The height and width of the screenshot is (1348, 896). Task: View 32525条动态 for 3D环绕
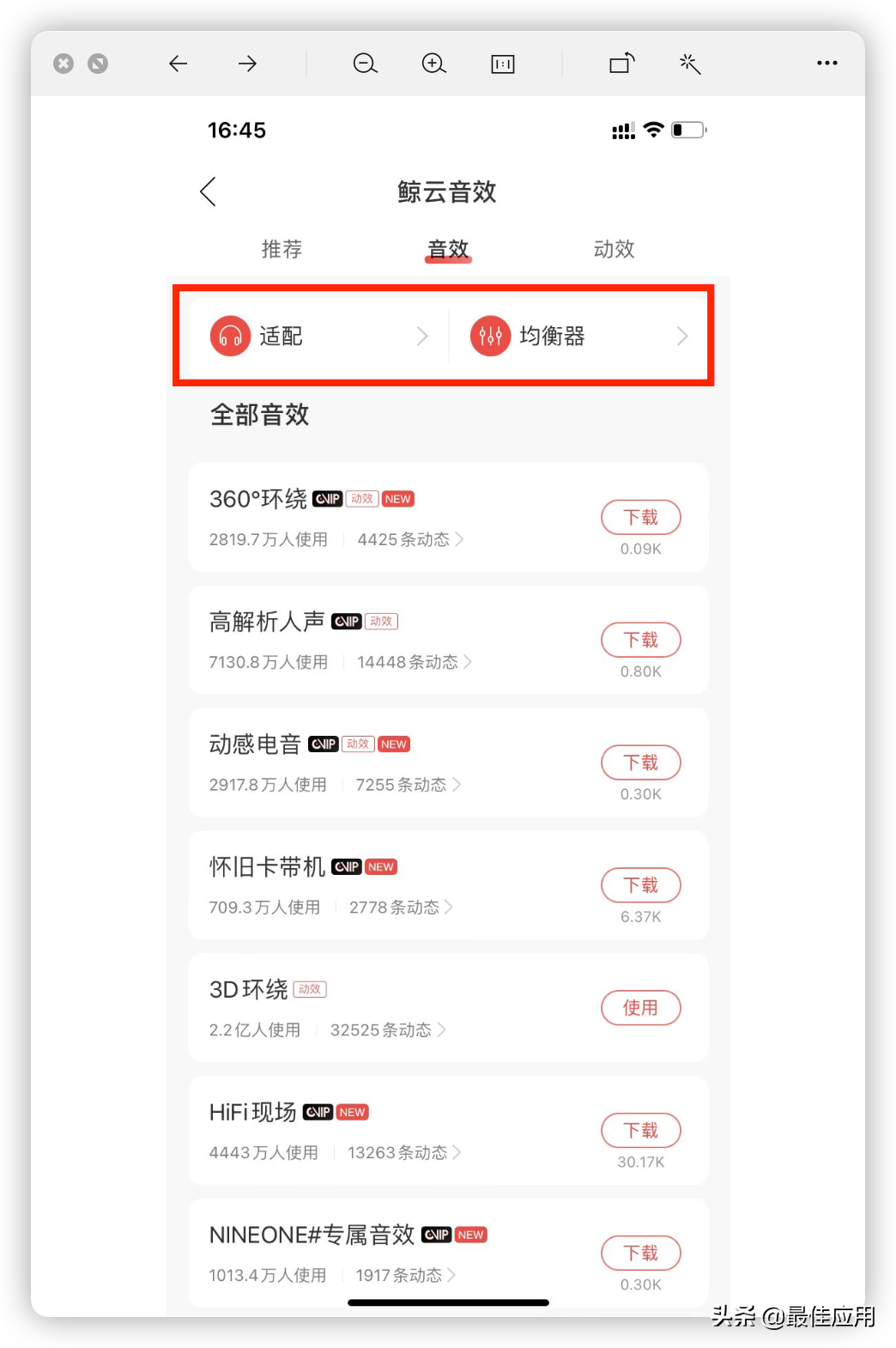(x=387, y=1030)
